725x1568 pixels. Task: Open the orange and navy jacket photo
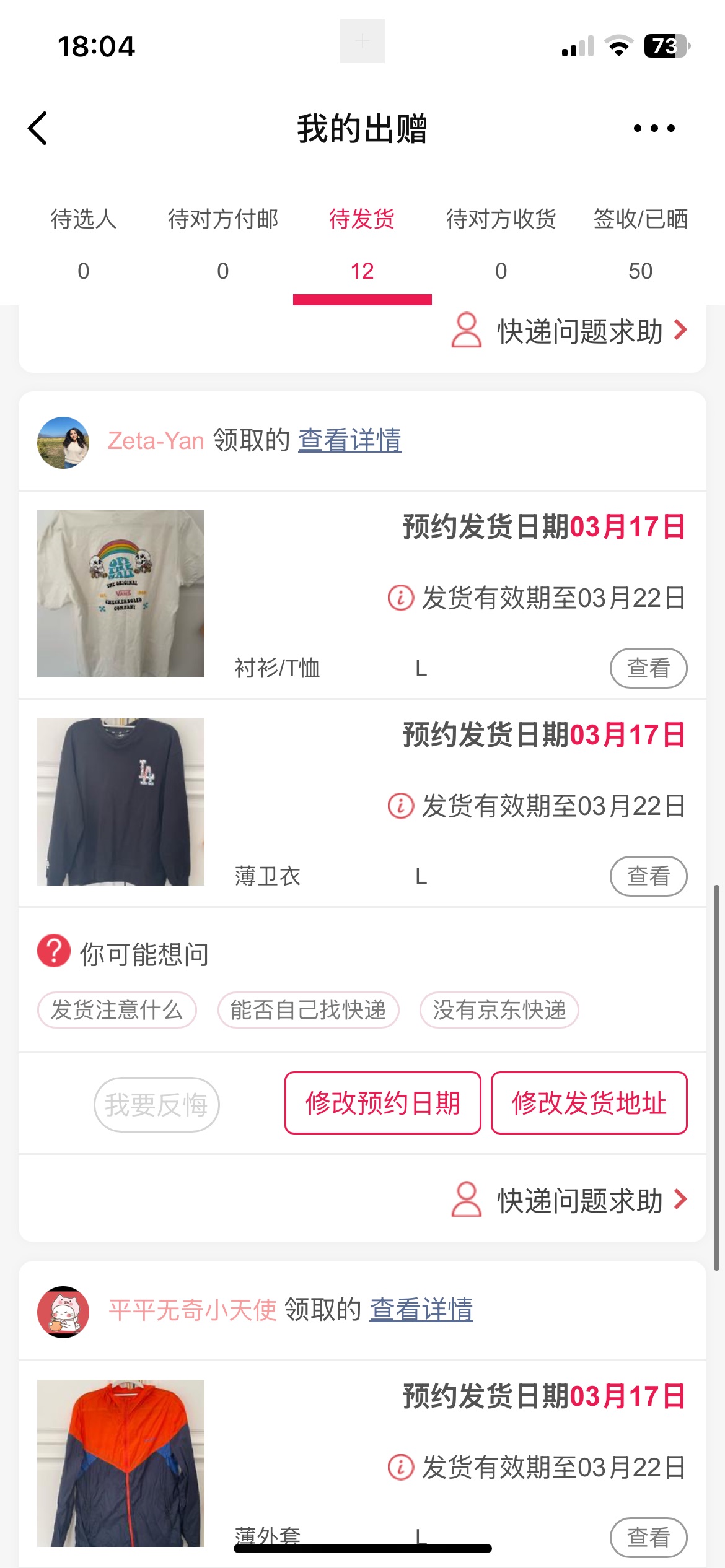tap(121, 1463)
